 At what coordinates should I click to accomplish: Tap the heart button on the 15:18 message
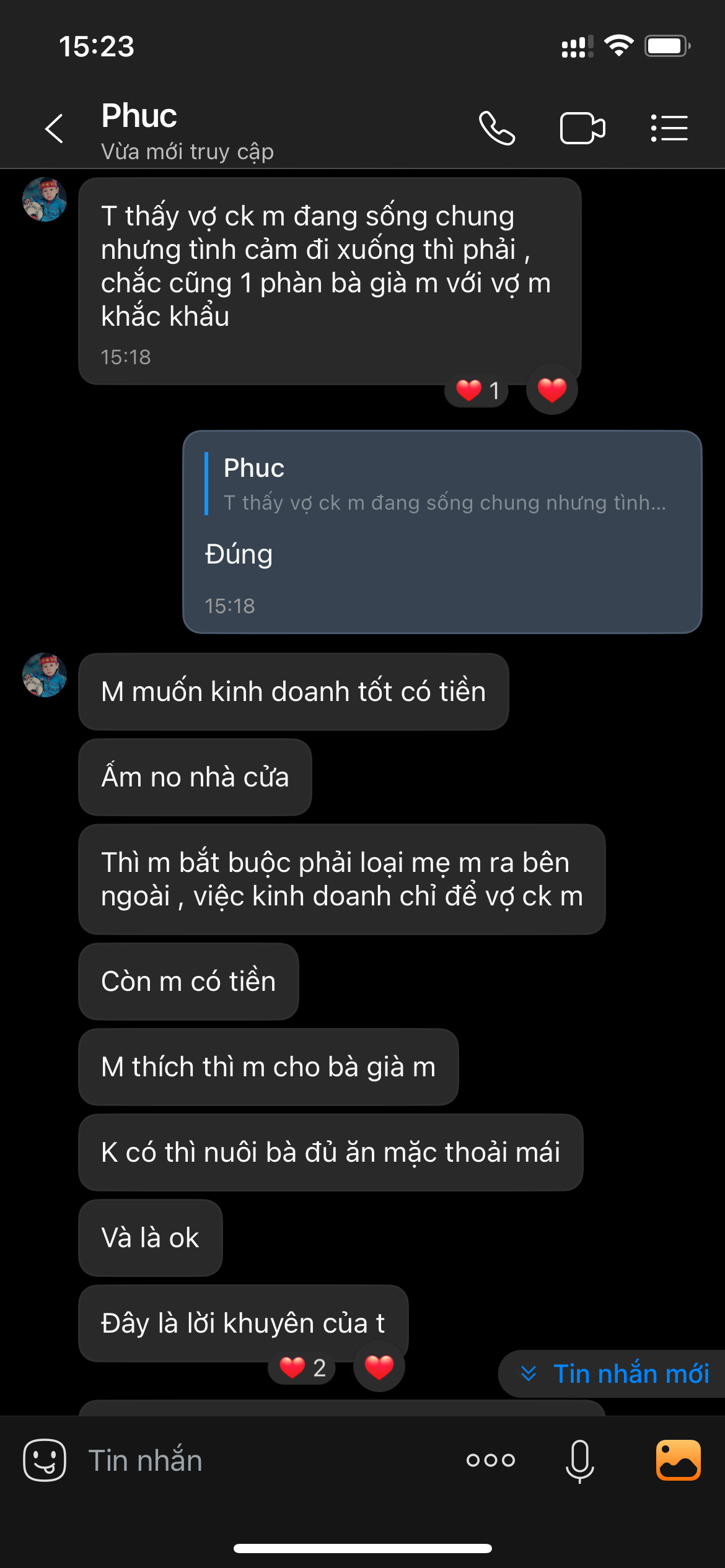tap(551, 390)
